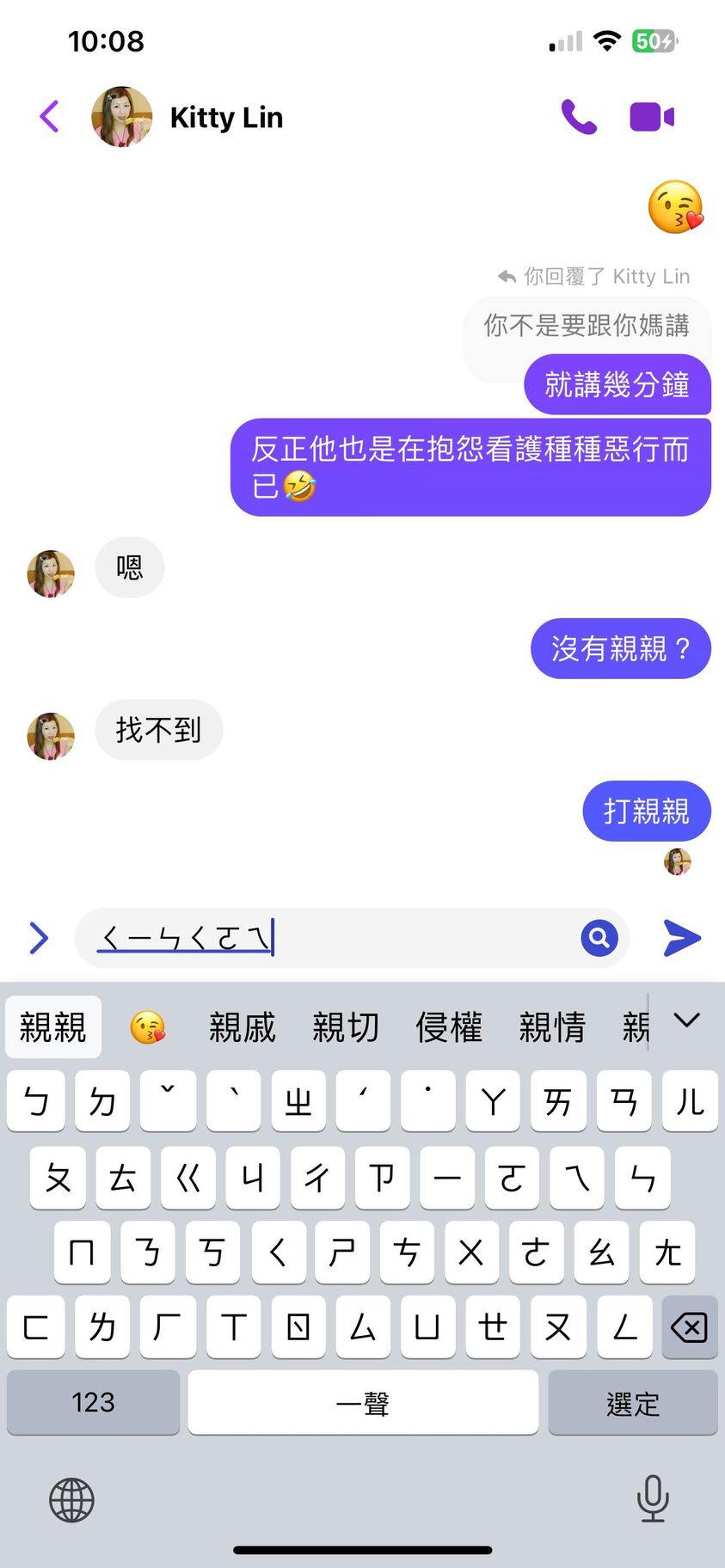The image size is (725, 1568).
Task: Start a video call with Kitty Lin
Action: (652, 117)
